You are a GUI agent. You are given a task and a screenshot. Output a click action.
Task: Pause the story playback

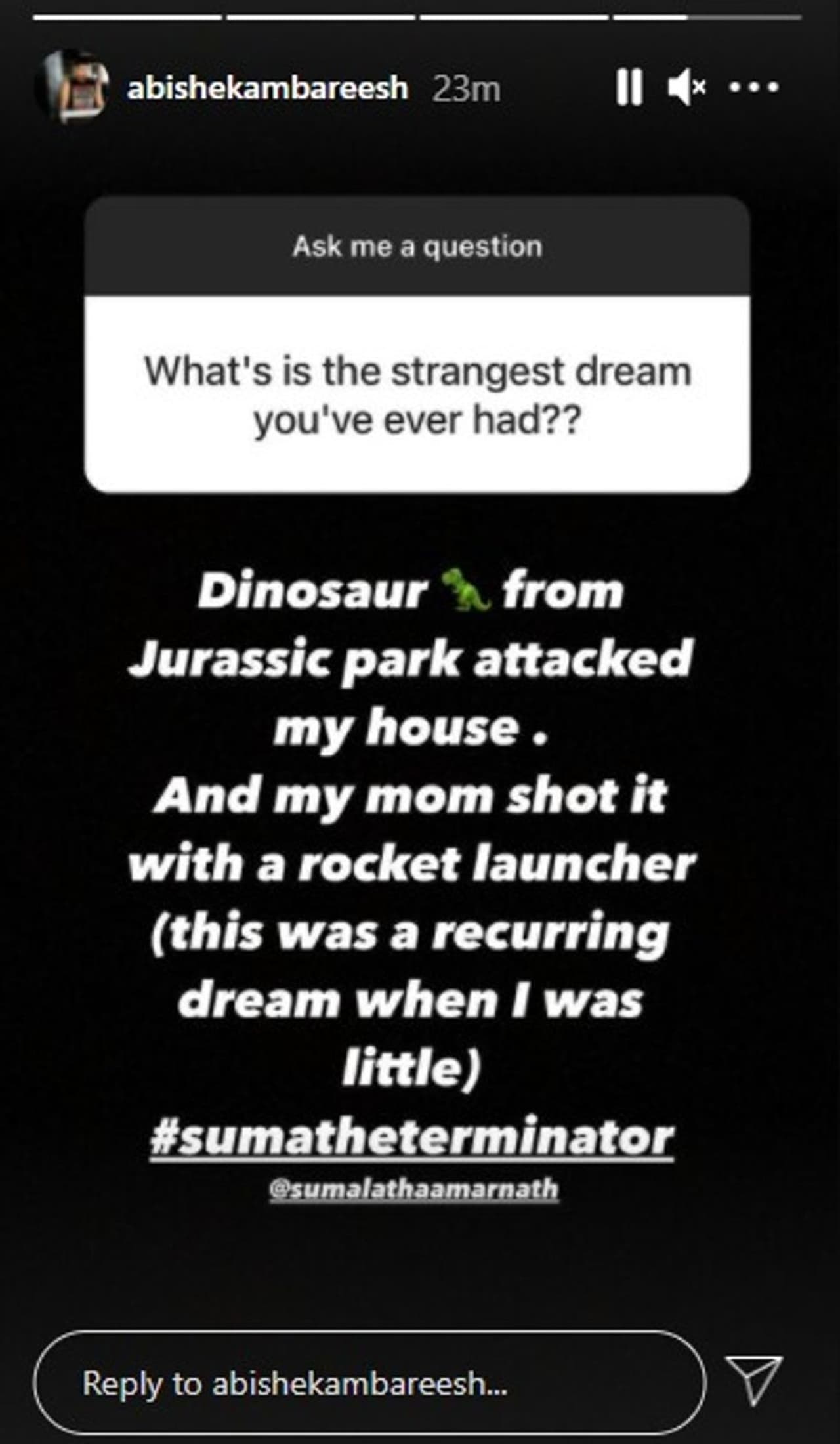[x=629, y=87]
